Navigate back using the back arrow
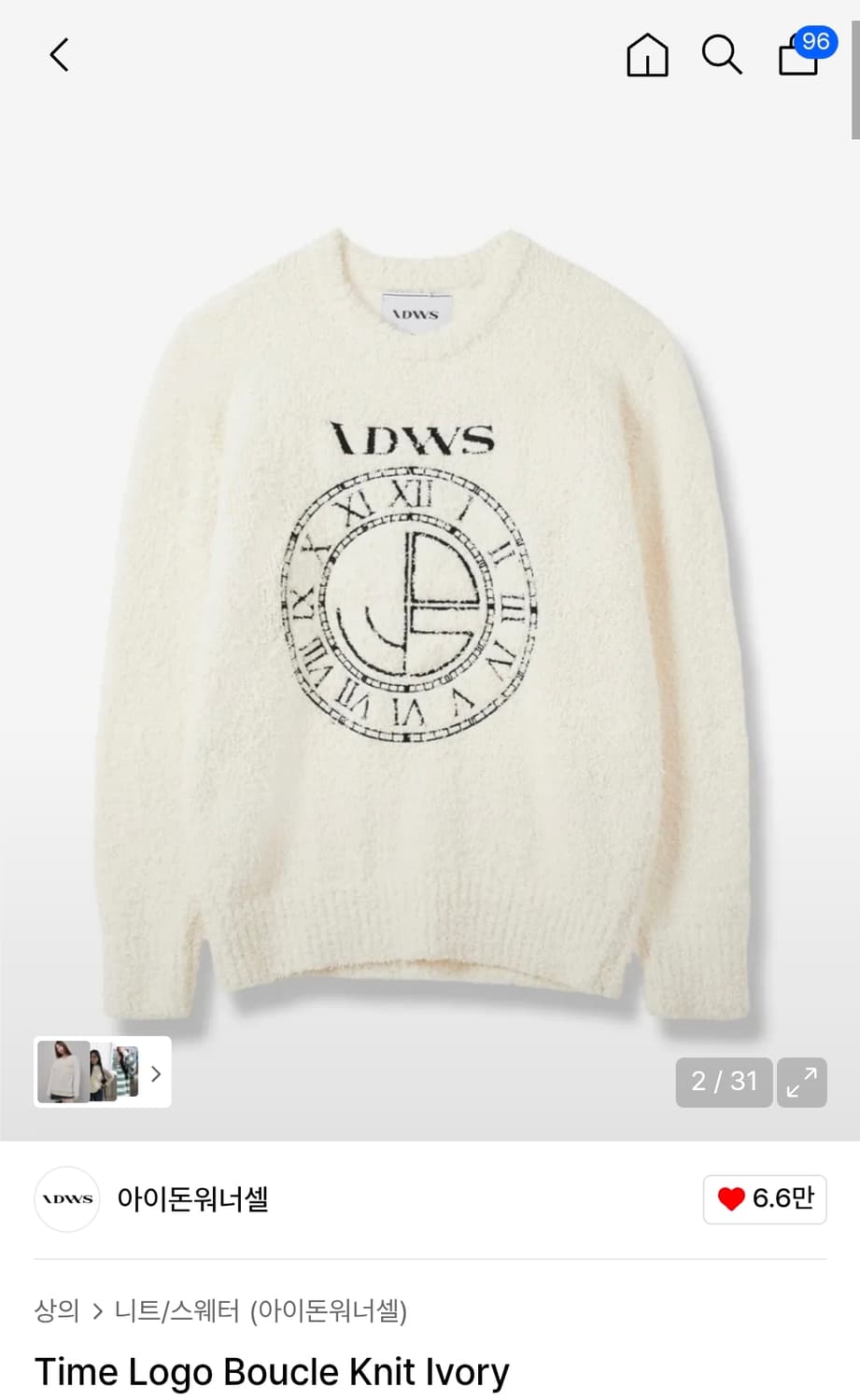Screen dimensions: 860x1400 59,54
